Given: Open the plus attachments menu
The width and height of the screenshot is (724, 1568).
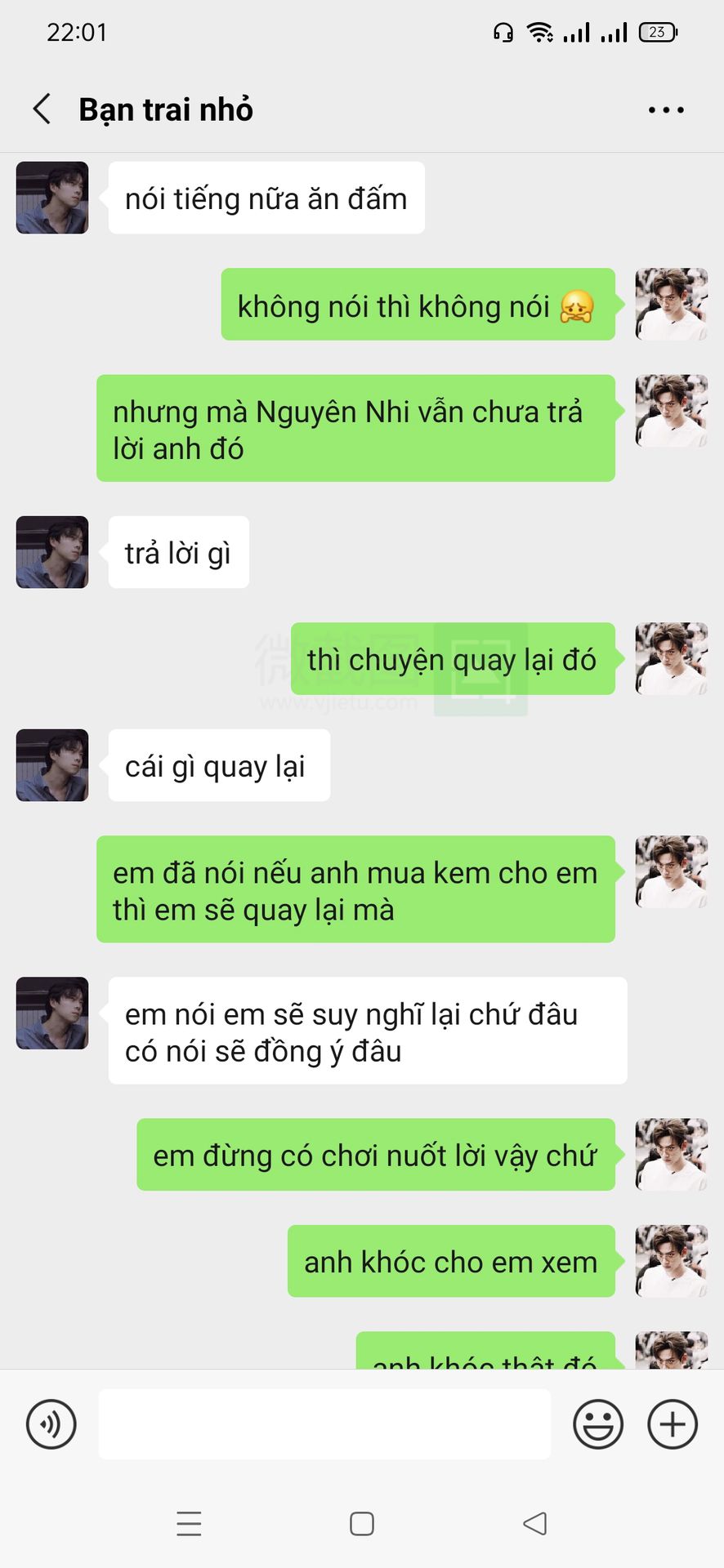Looking at the screenshot, I should click(672, 1423).
